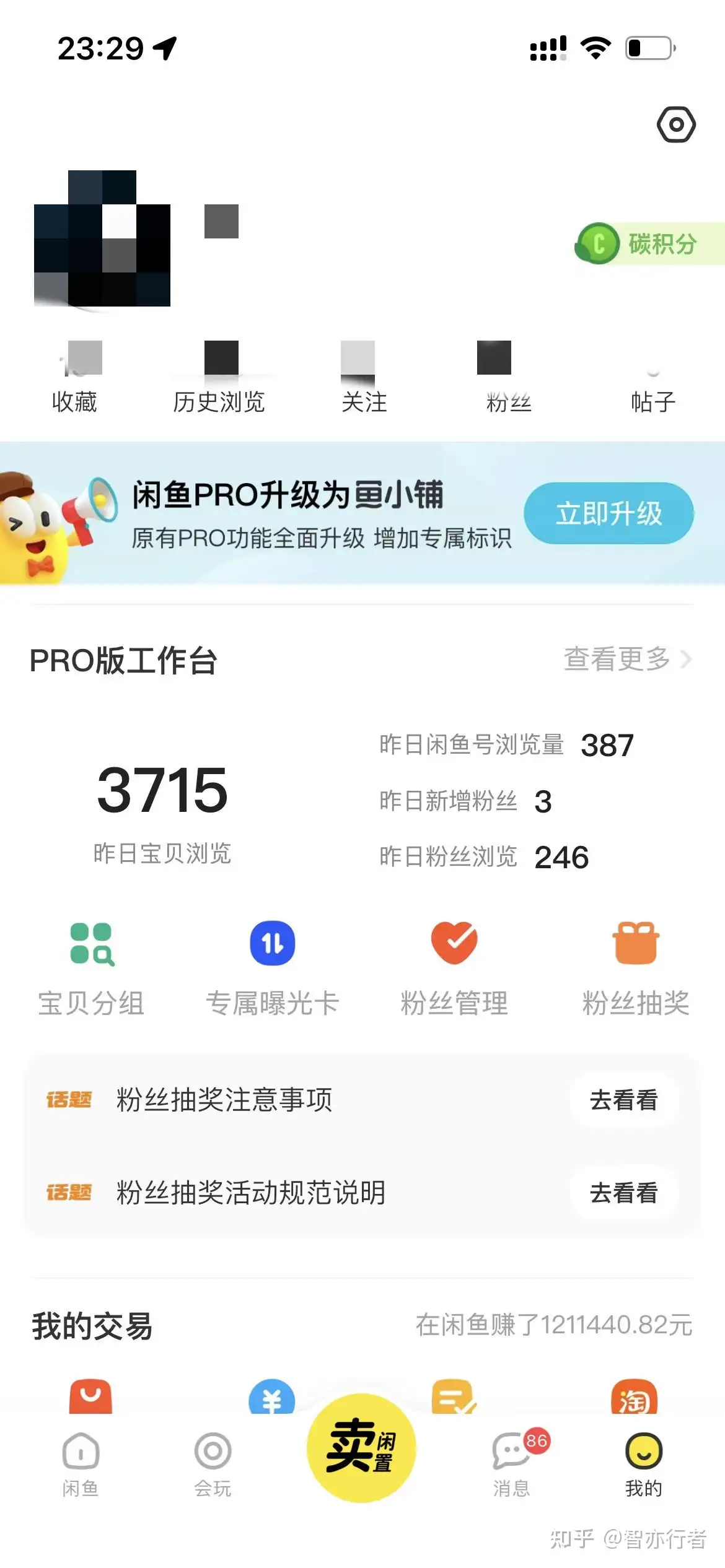Tap 去看看 for 粉丝抽奖活动规范说明
Image resolution: width=725 pixels, height=1568 pixels.
pyautogui.click(x=623, y=1192)
